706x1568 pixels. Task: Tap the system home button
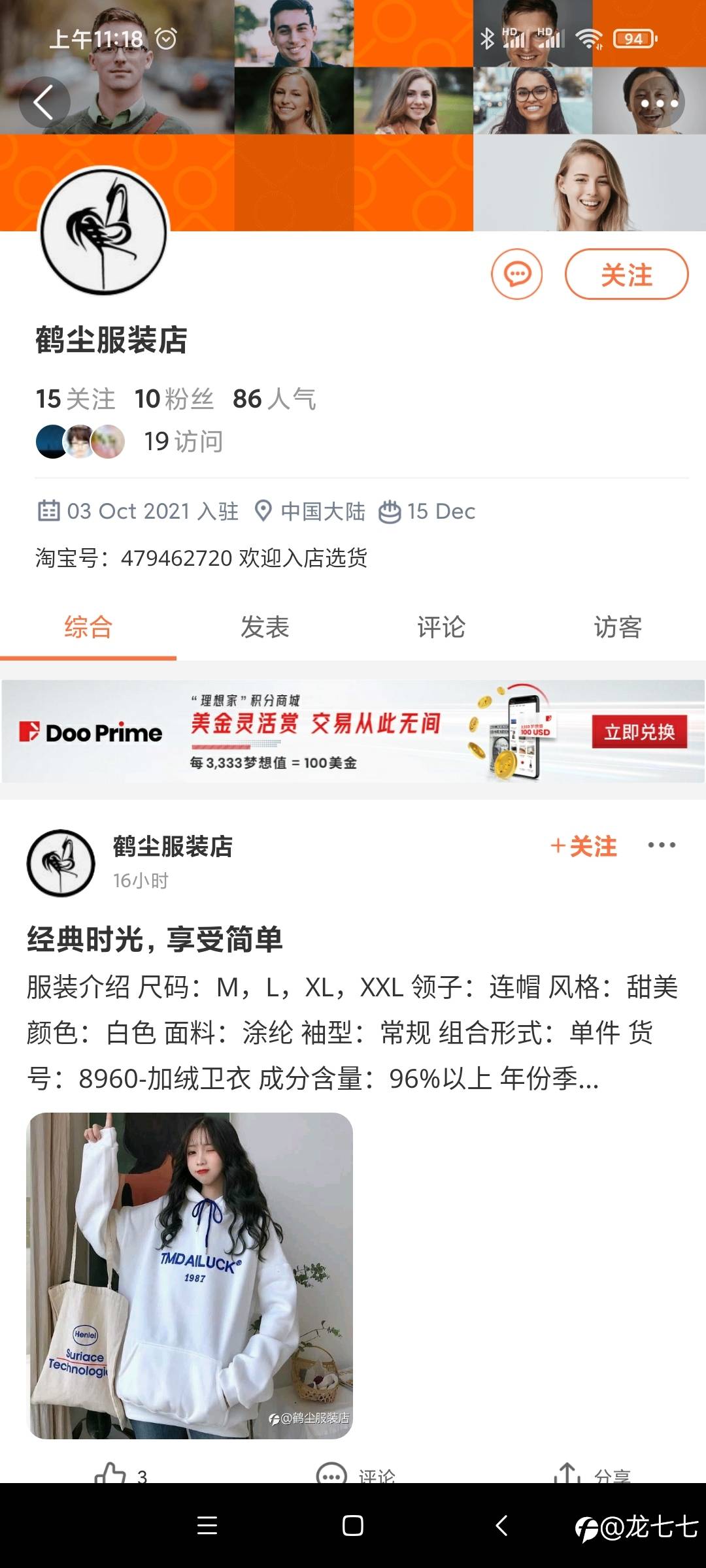(x=353, y=1526)
